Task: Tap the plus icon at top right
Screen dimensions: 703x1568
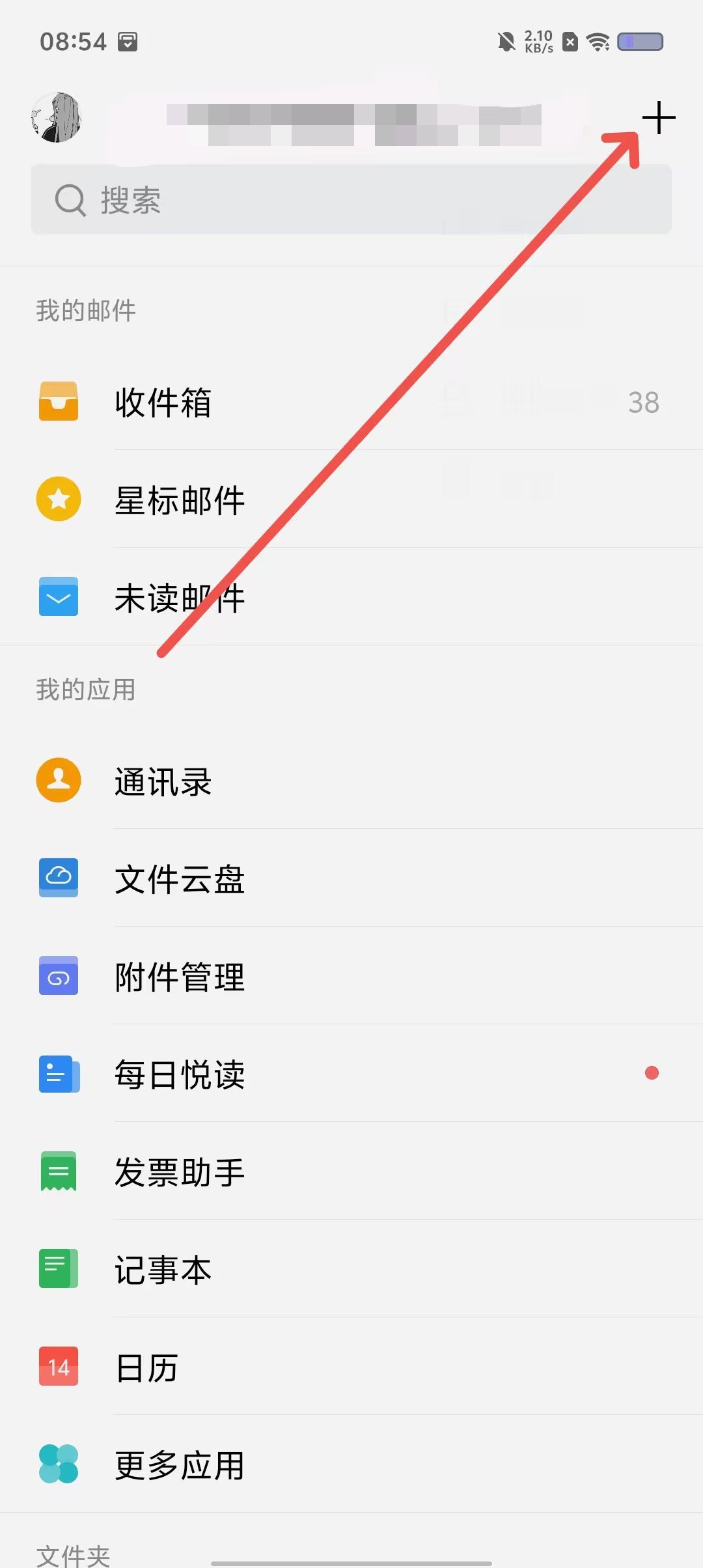Action: tap(658, 118)
